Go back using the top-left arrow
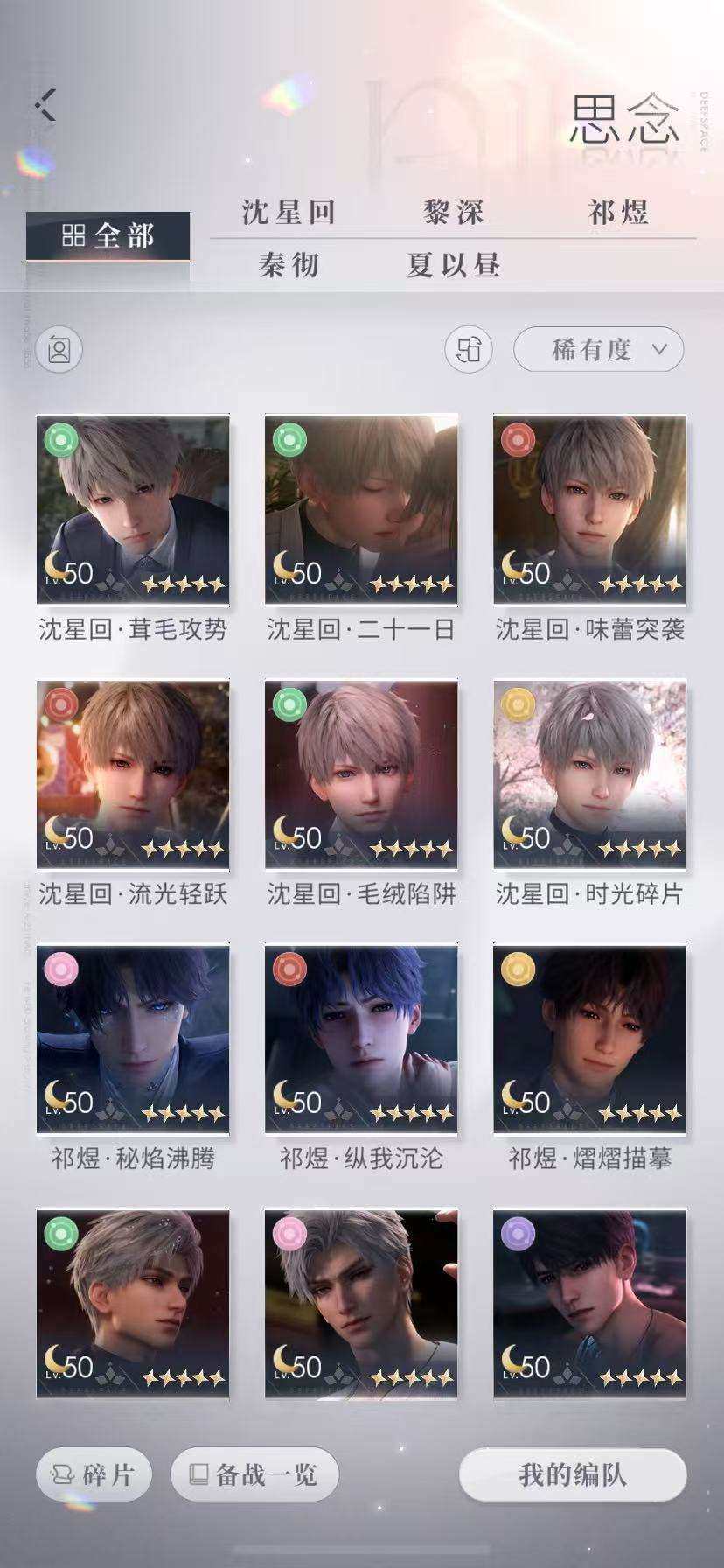The height and width of the screenshot is (1568, 724). pos(45,105)
